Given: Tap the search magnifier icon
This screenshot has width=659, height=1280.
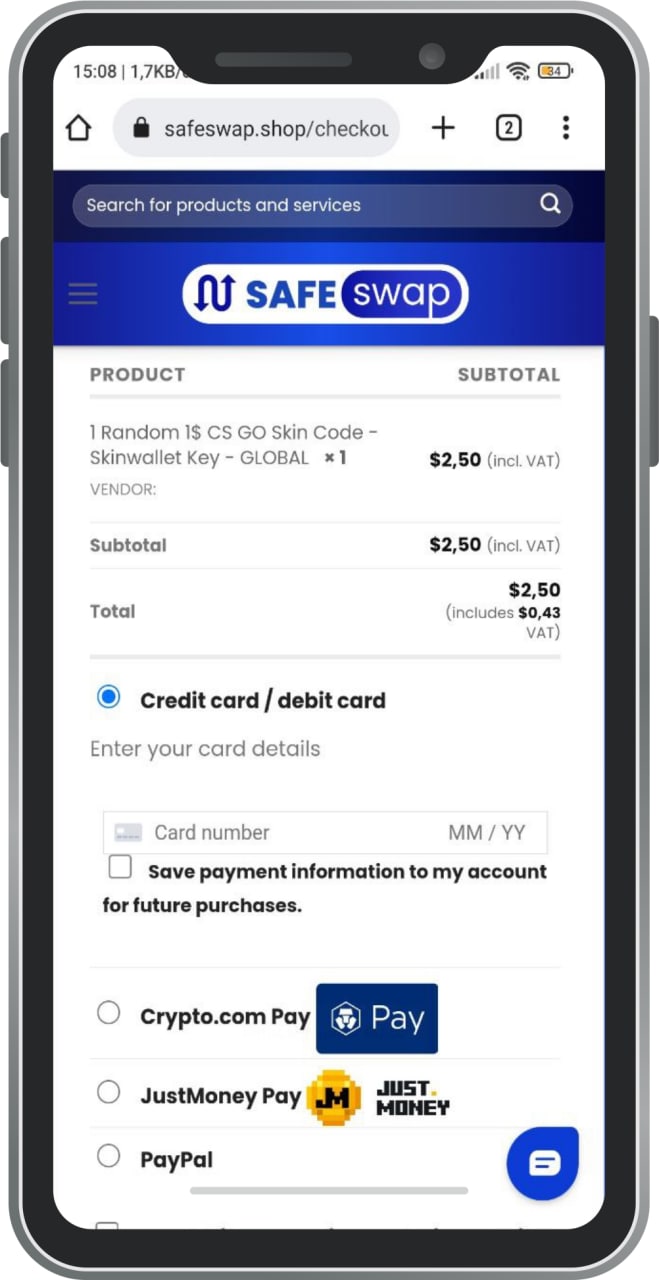Looking at the screenshot, I should tap(550, 204).
